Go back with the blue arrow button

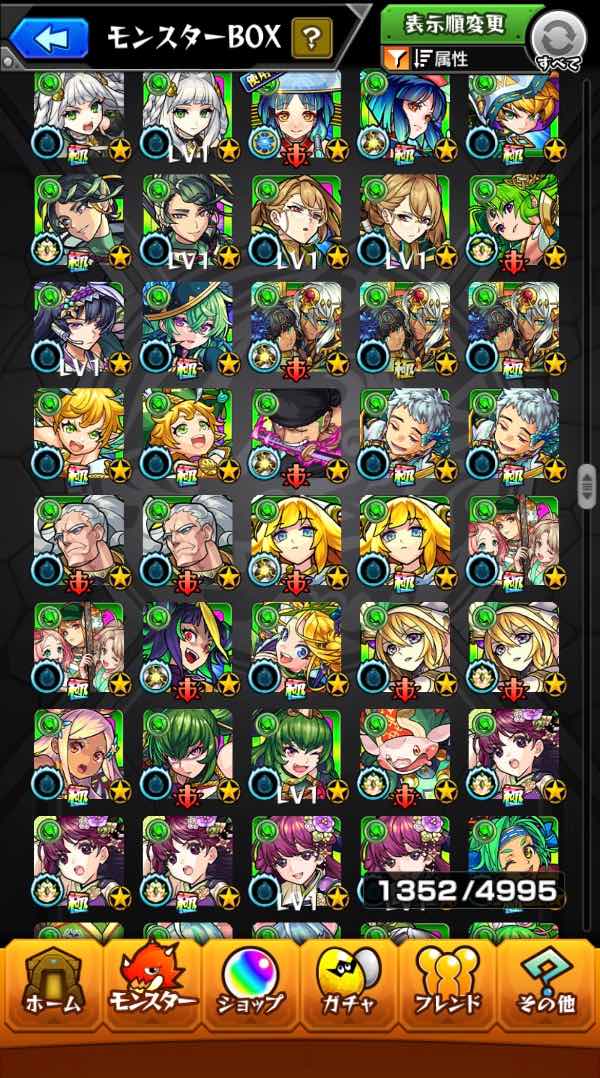pyautogui.click(x=49, y=36)
